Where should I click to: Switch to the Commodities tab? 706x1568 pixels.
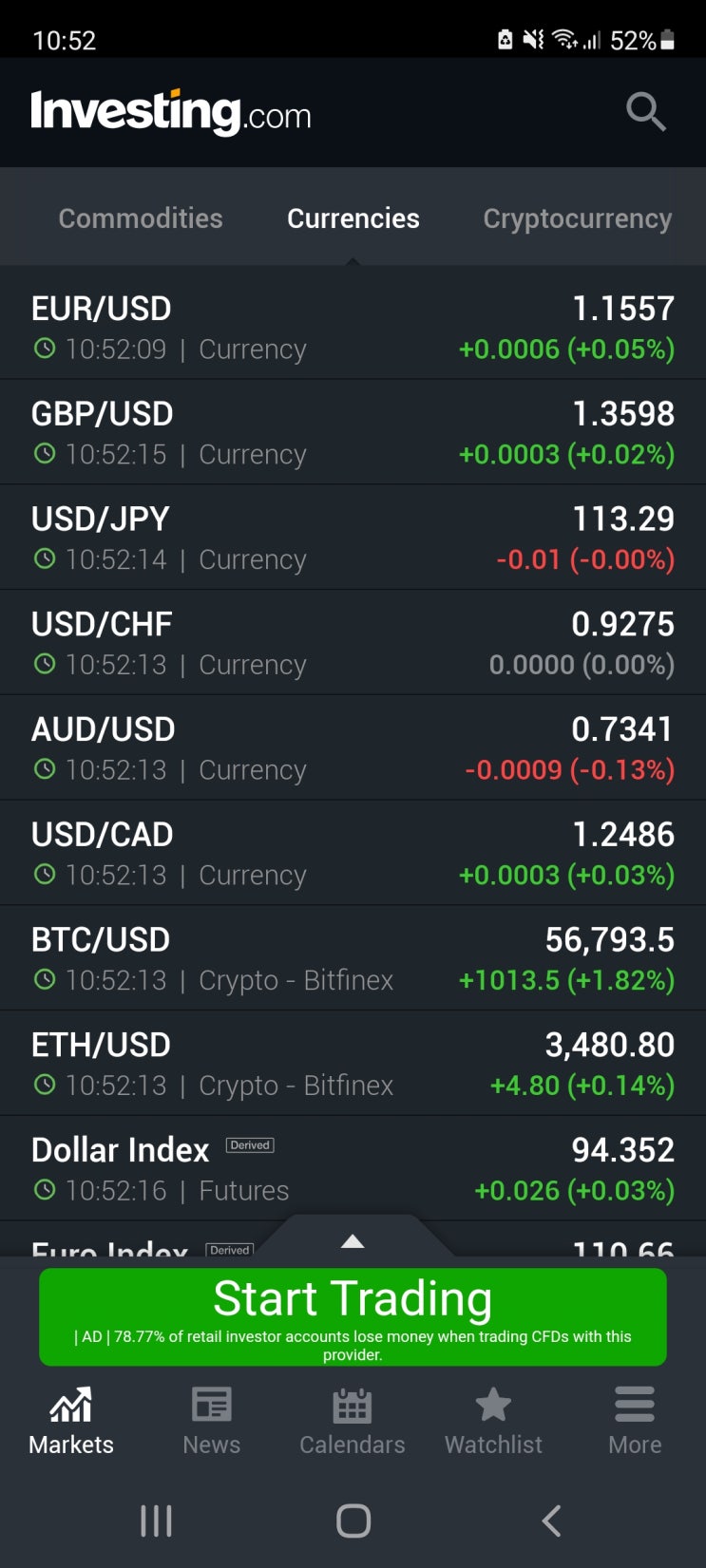141,218
